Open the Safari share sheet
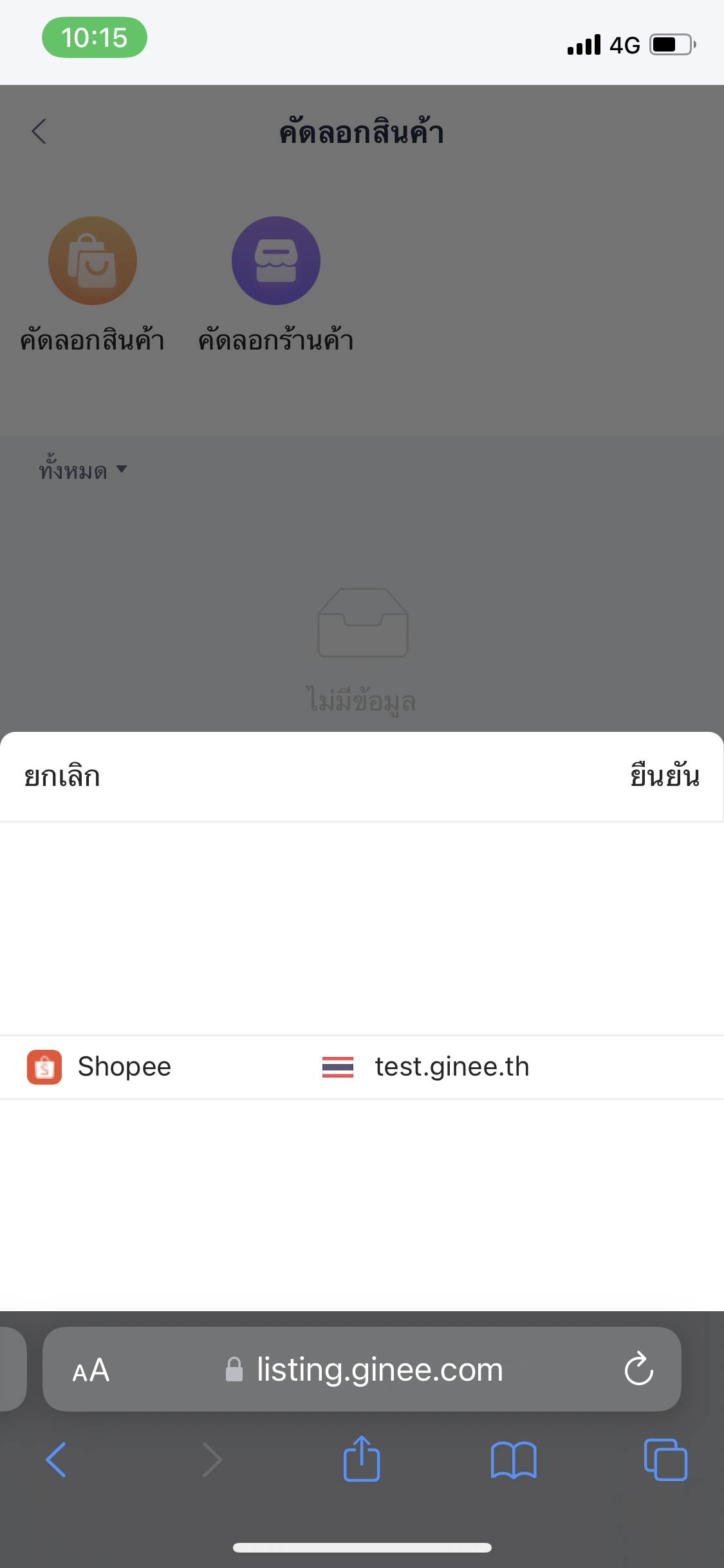 pyautogui.click(x=362, y=1459)
